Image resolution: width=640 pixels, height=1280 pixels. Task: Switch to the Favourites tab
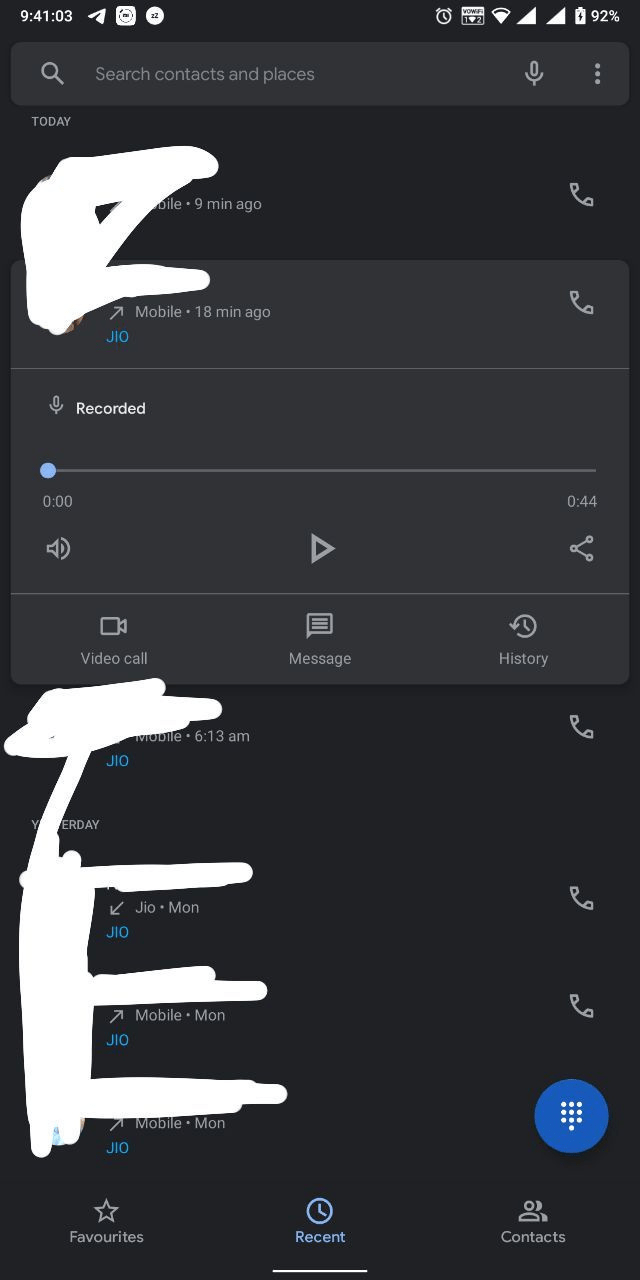tap(106, 1222)
